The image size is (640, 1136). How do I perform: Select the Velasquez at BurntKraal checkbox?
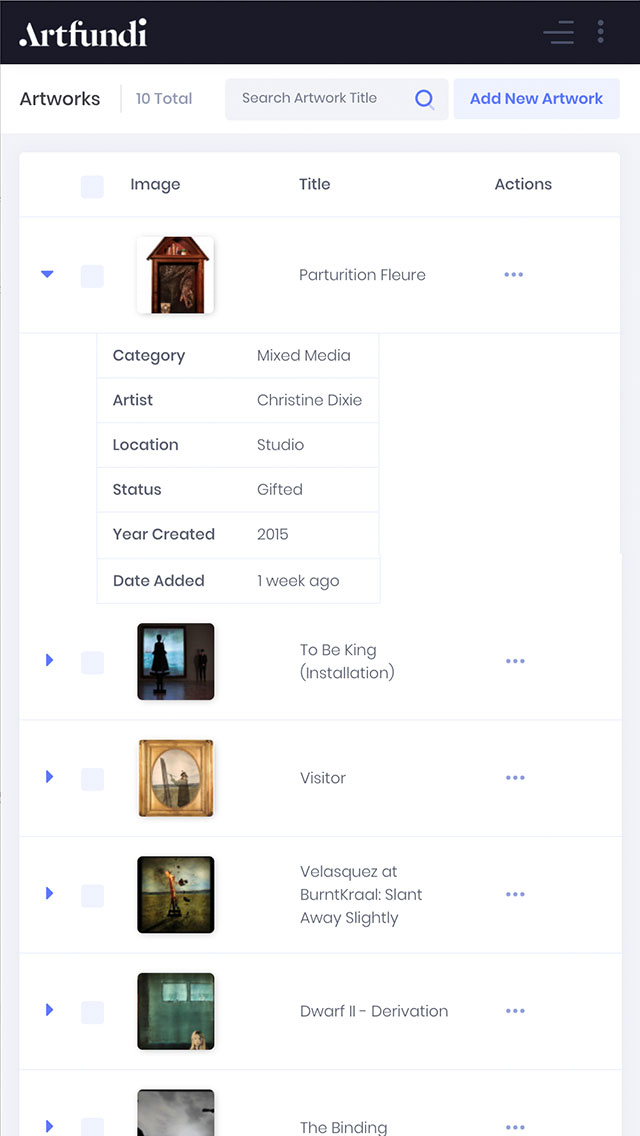[92, 896]
